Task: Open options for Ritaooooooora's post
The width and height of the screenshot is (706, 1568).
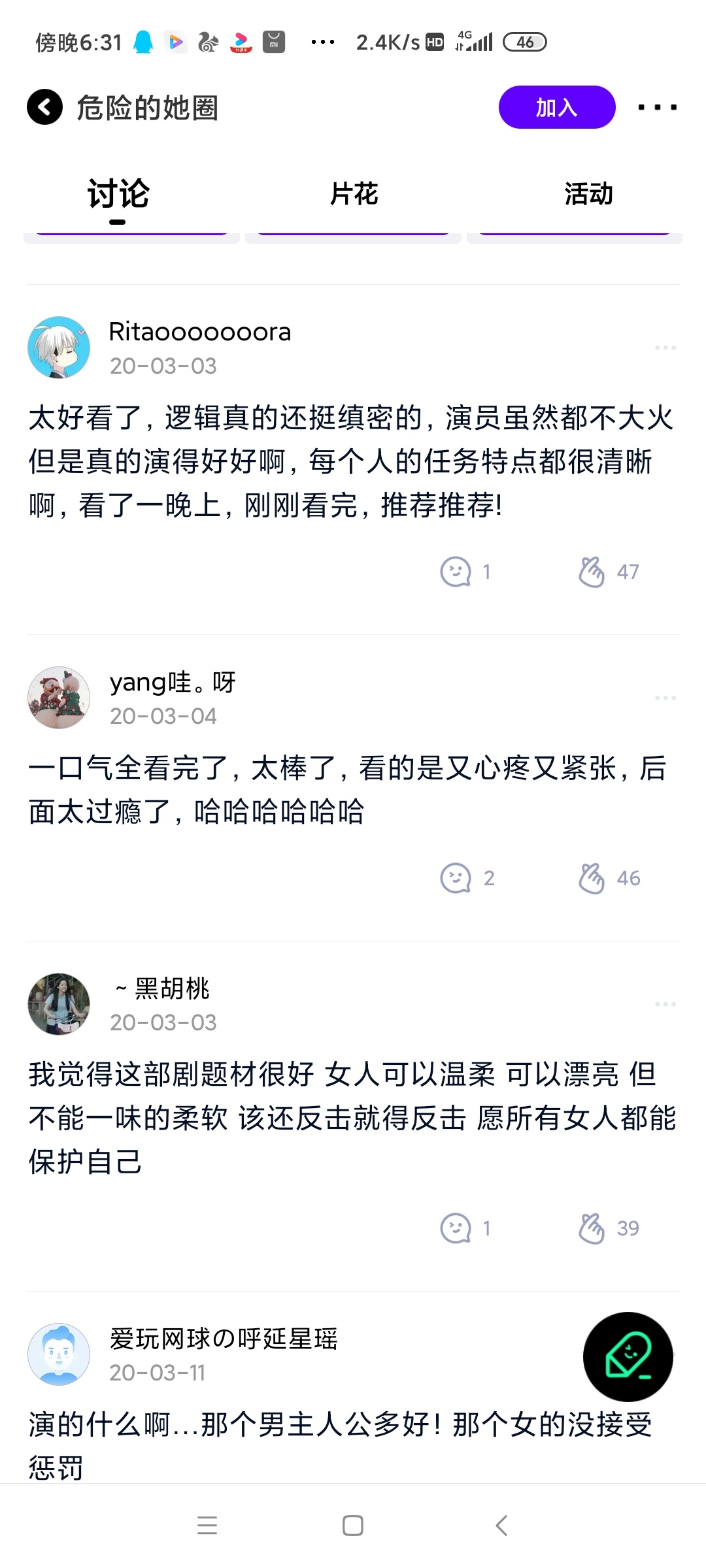Action: coord(665,348)
